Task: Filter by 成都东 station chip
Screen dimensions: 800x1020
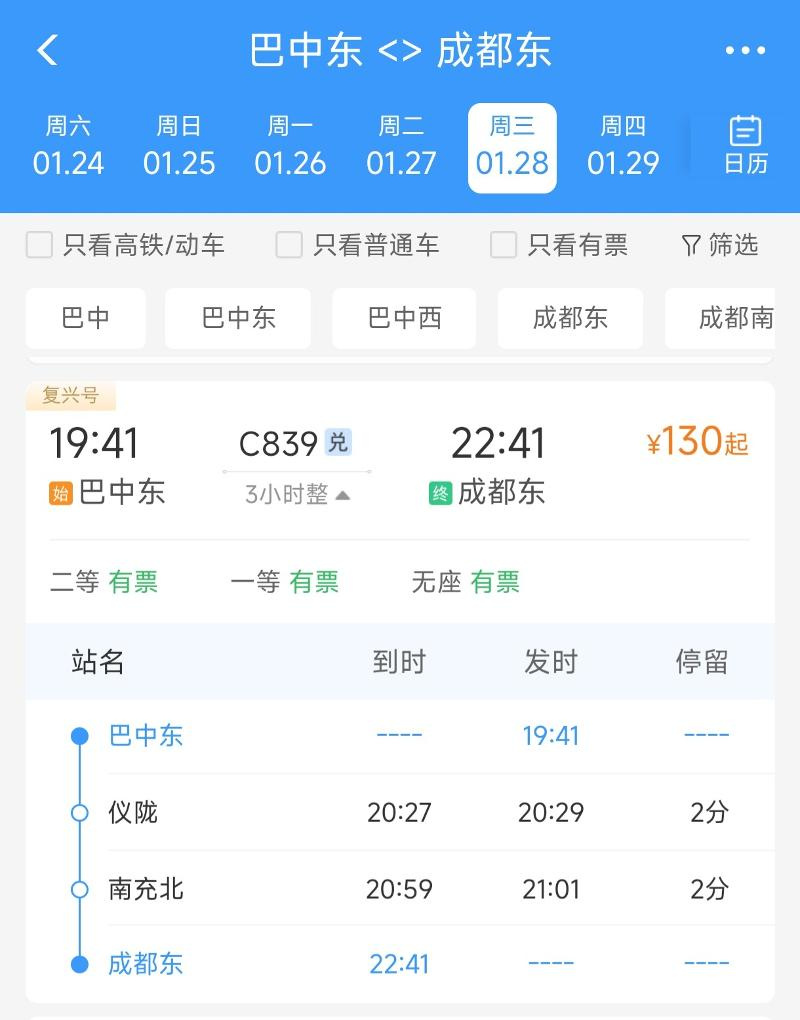Action: [x=570, y=318]
